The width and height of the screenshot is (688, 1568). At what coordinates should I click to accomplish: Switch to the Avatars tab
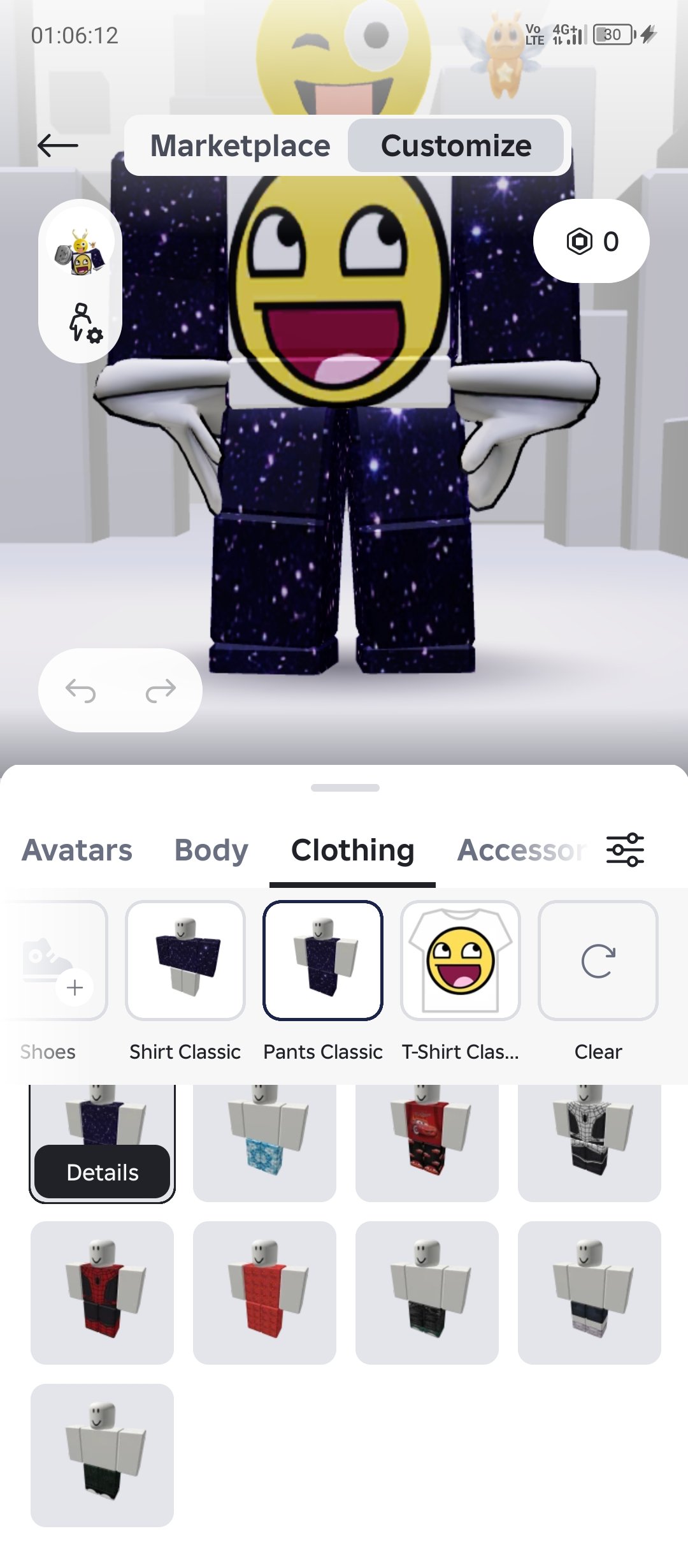pos(77,850)
